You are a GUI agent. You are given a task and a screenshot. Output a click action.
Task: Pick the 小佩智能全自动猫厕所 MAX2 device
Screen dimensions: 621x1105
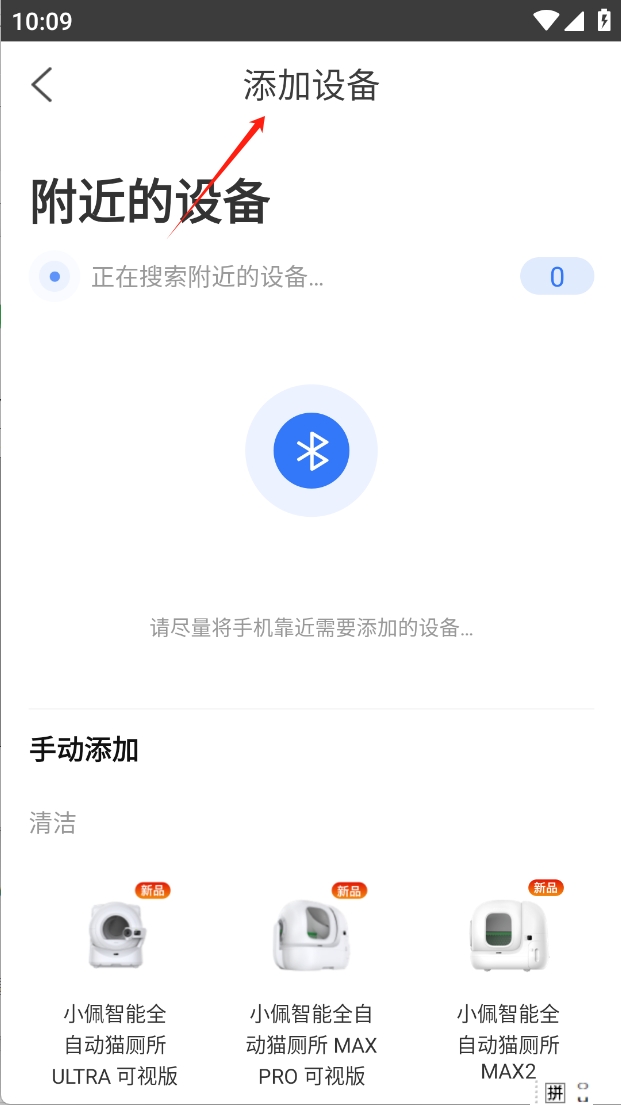508,936
